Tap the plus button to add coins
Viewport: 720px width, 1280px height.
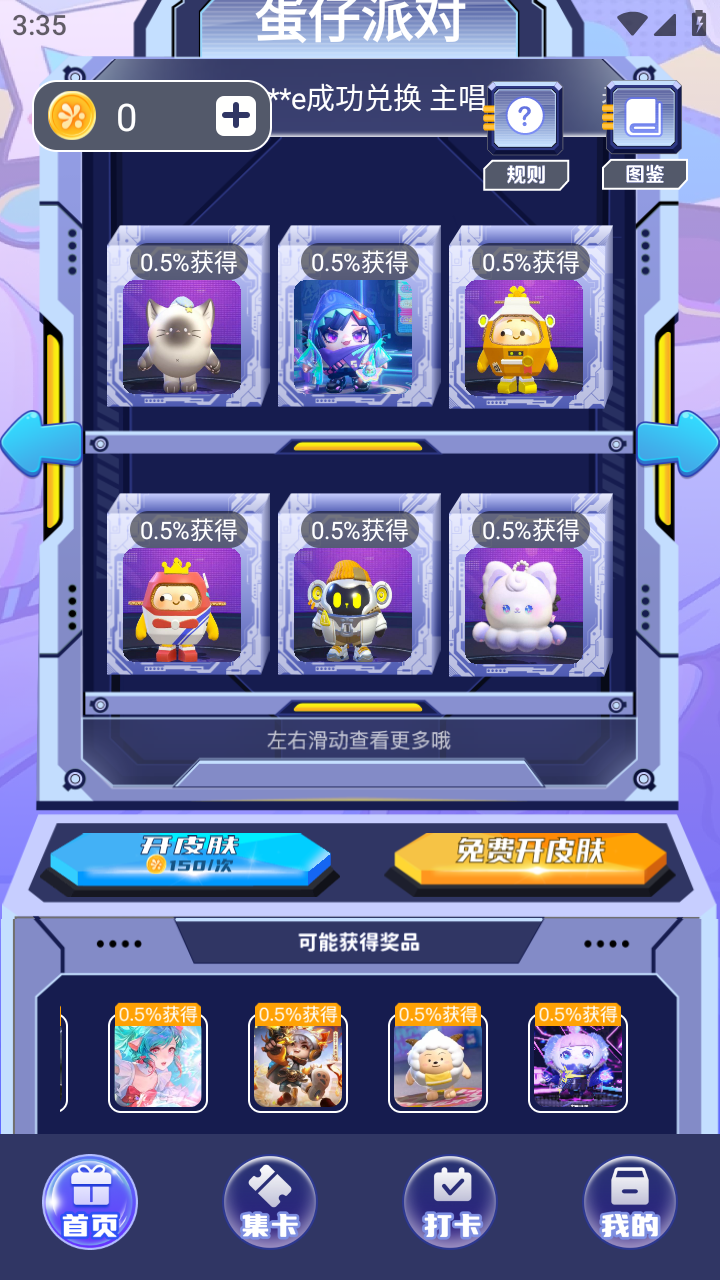tap(236, 117)
